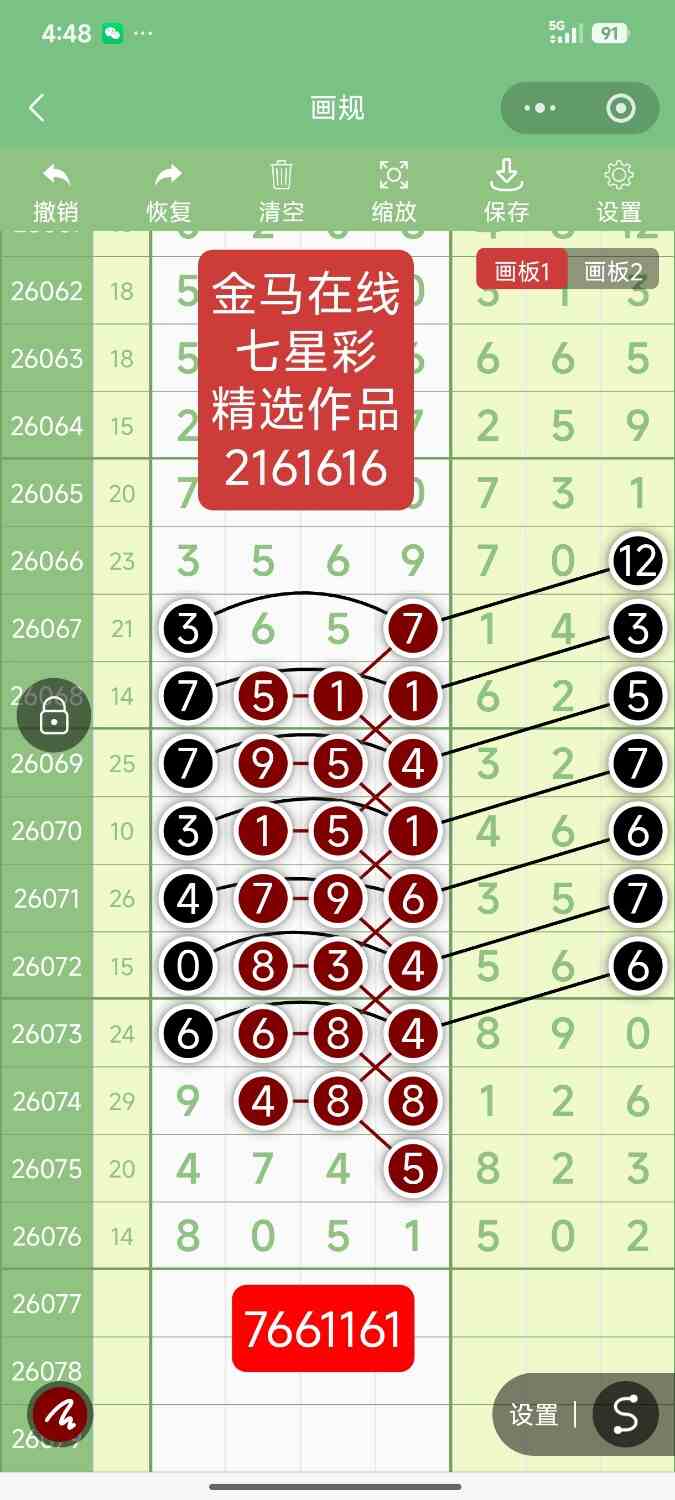Open the mini program more-options menu
Screen dimensions: 675x1500
coord(540,108)
